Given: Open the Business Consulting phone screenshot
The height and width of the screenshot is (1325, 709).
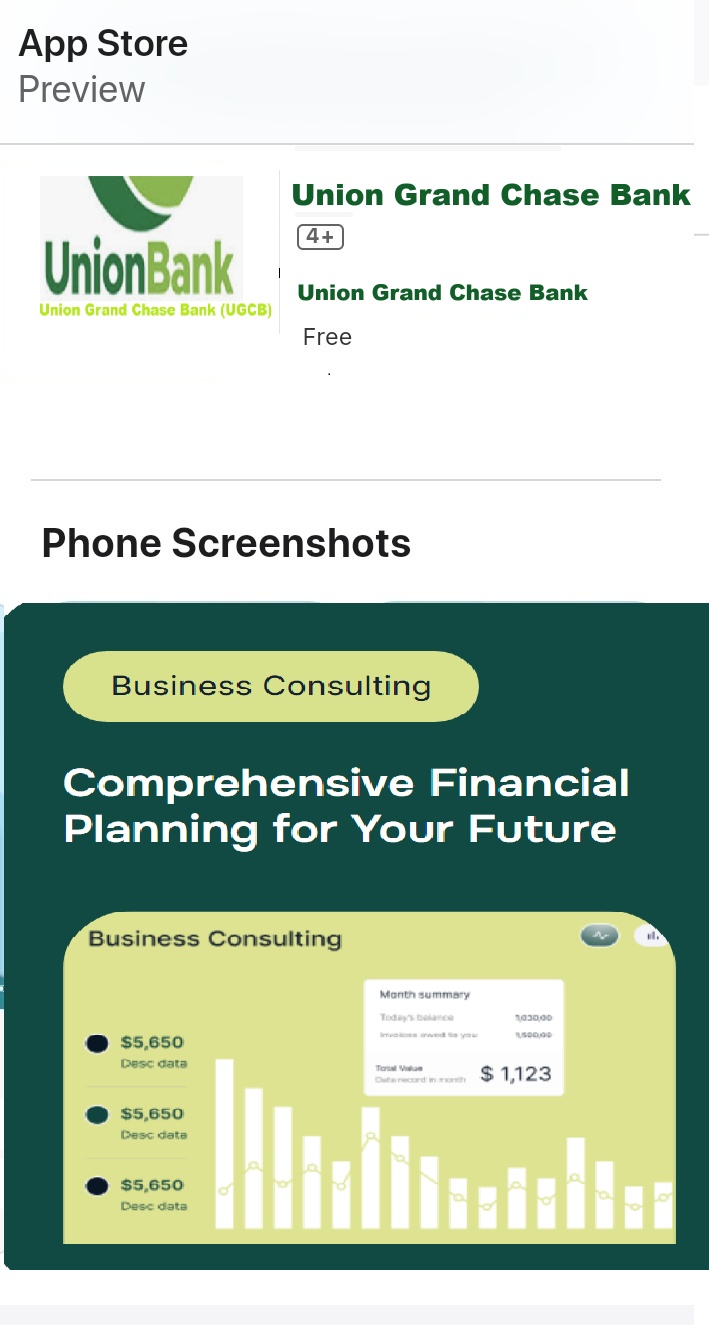Looking at the screenshot, I should [356, 936].
